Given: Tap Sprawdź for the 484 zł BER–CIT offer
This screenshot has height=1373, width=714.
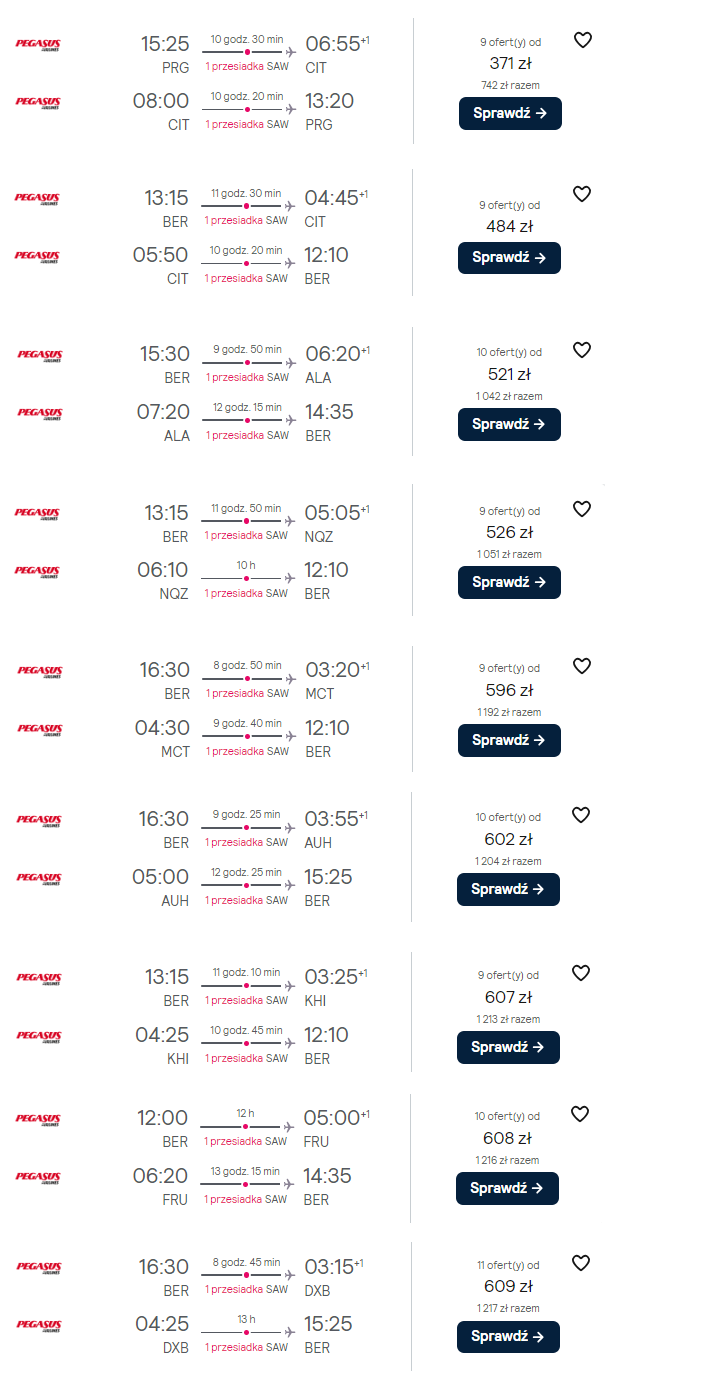Looking at the screenshot, I should pyautogui.click(x=509, y=257).
